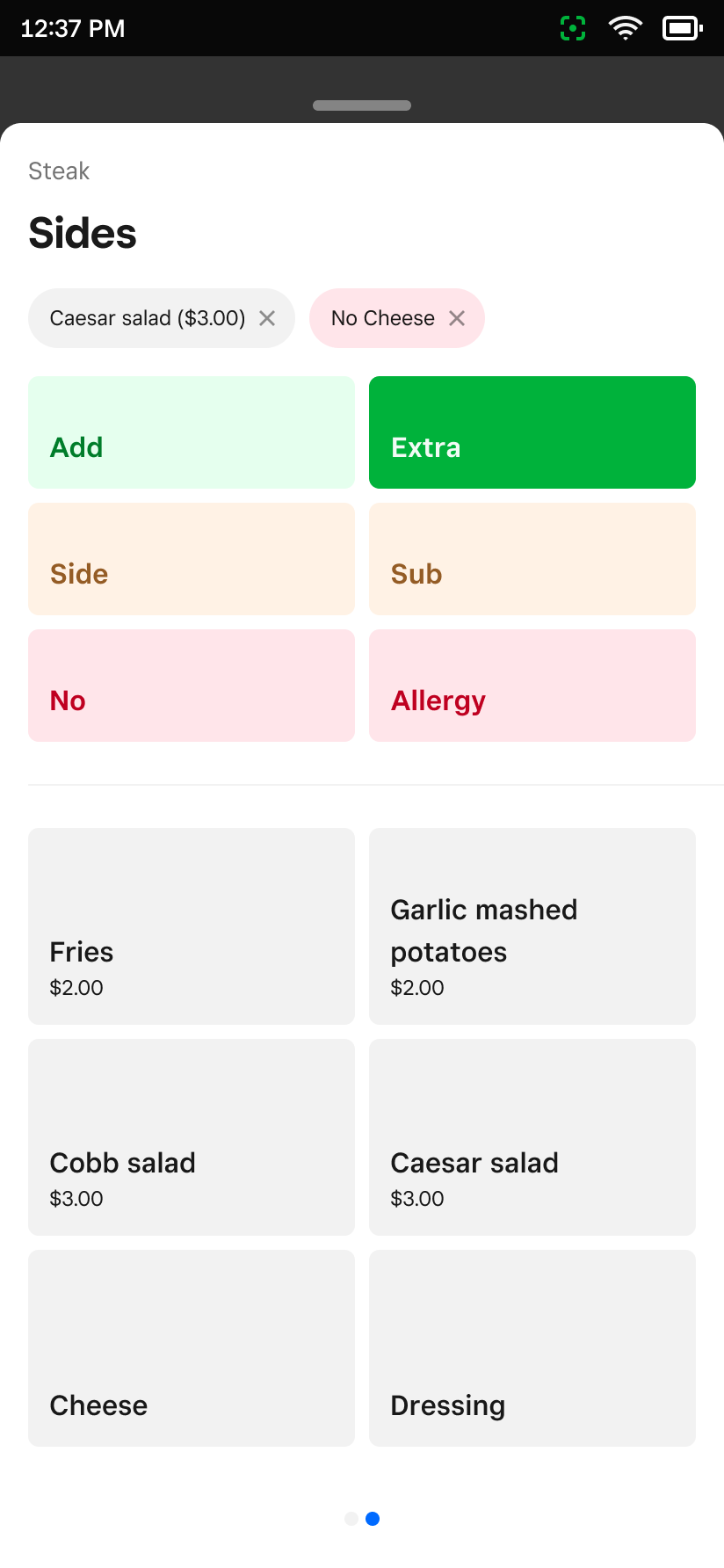Image resolution: width=724 pixels, height=1568 pixels.
Task: Pick Garlic mashed potatoes
Action: coord(532,926)
